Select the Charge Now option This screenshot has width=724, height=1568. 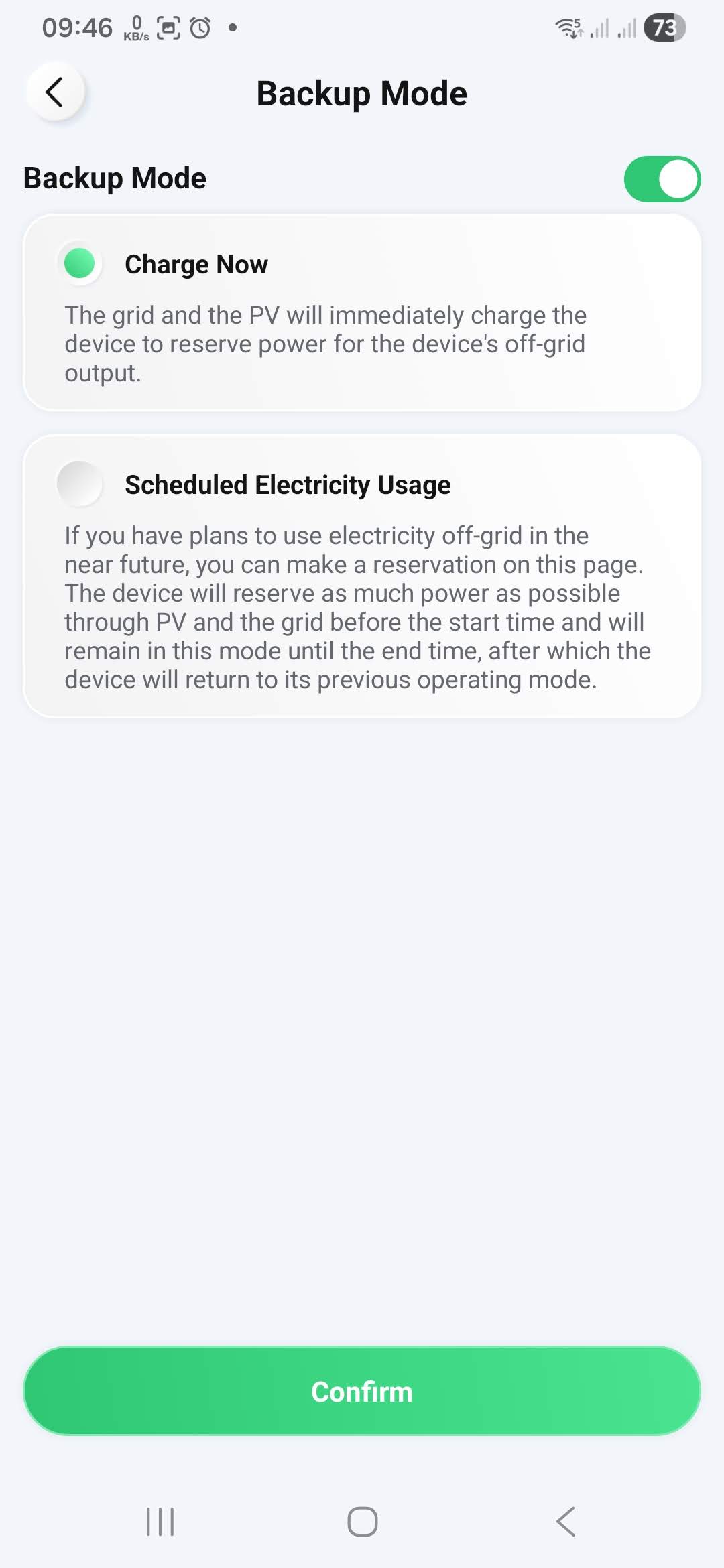80,263
